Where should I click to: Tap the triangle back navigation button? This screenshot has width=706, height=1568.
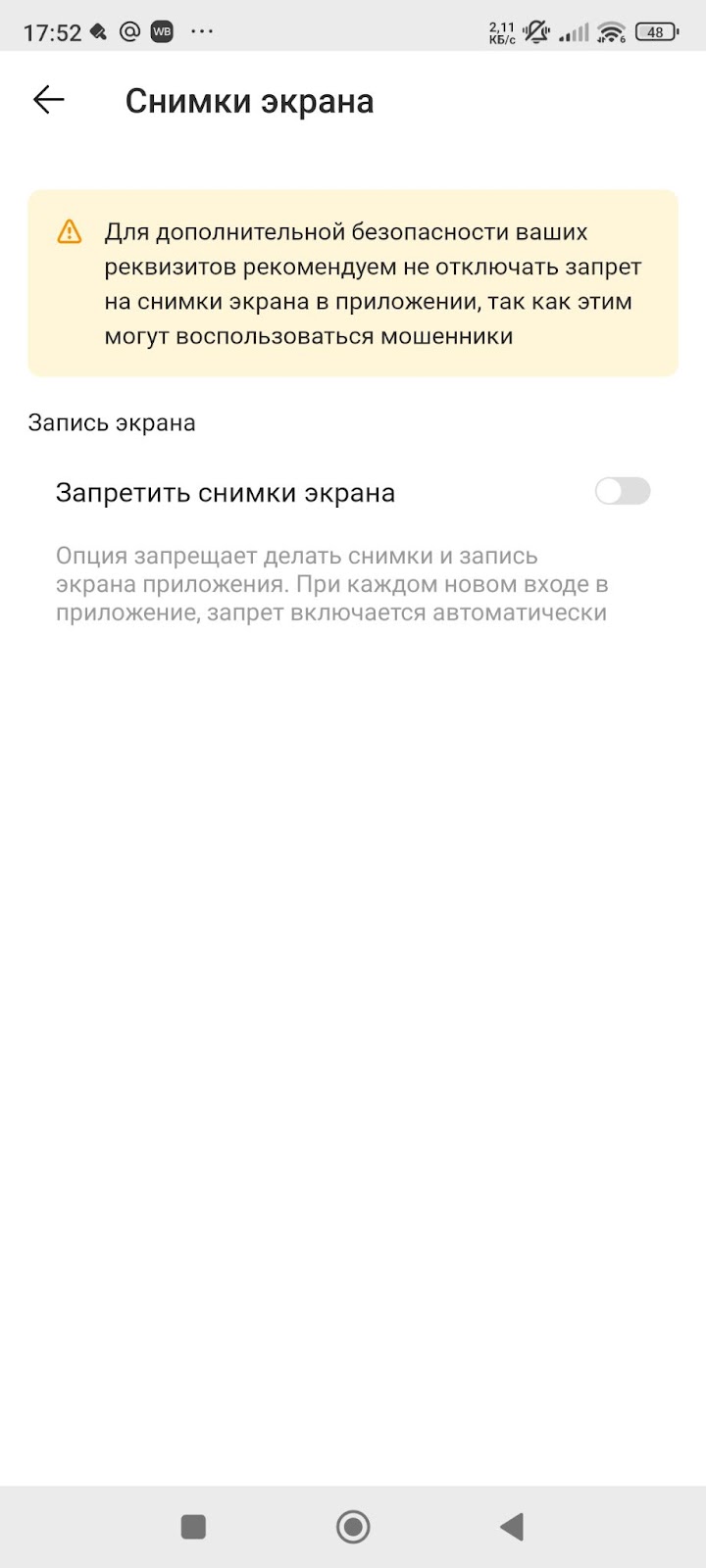coord(511,1526)
